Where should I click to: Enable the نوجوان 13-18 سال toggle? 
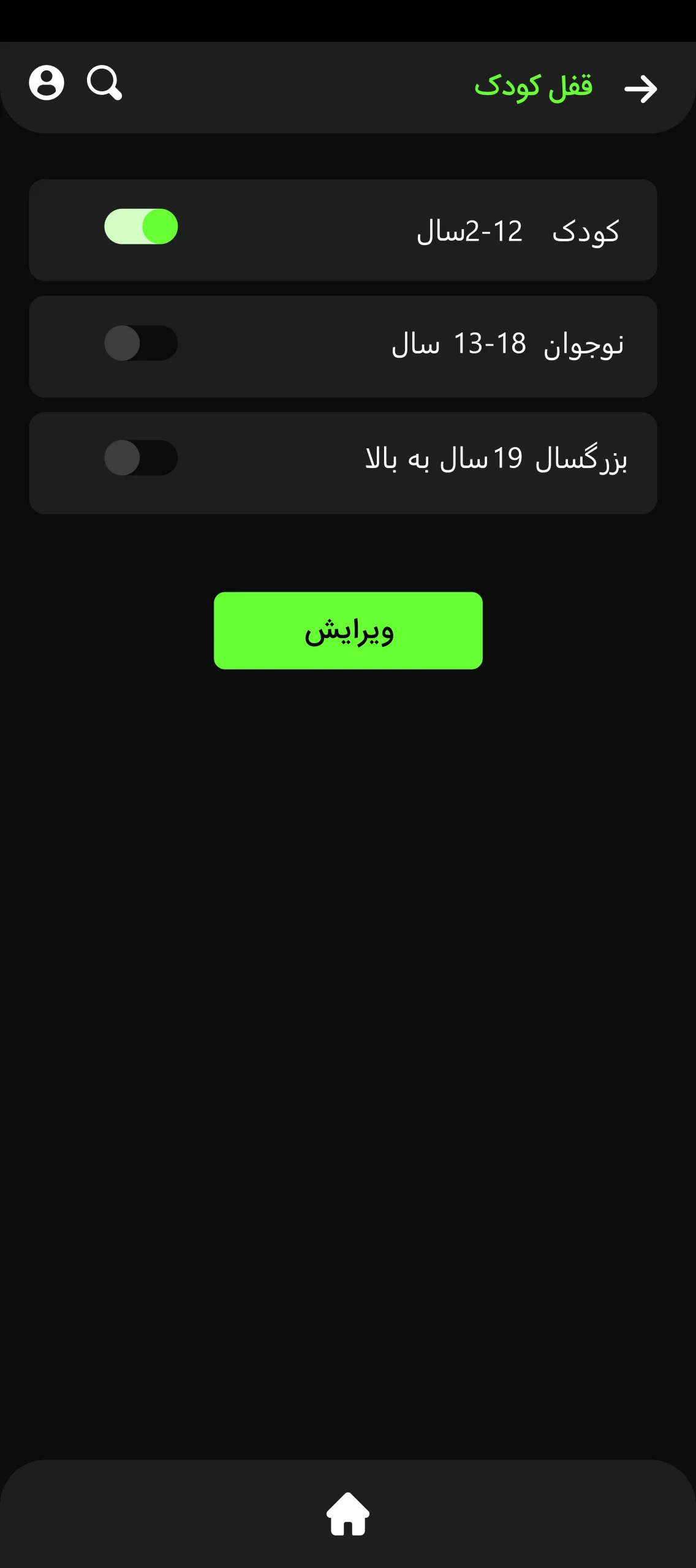point(141,343)
